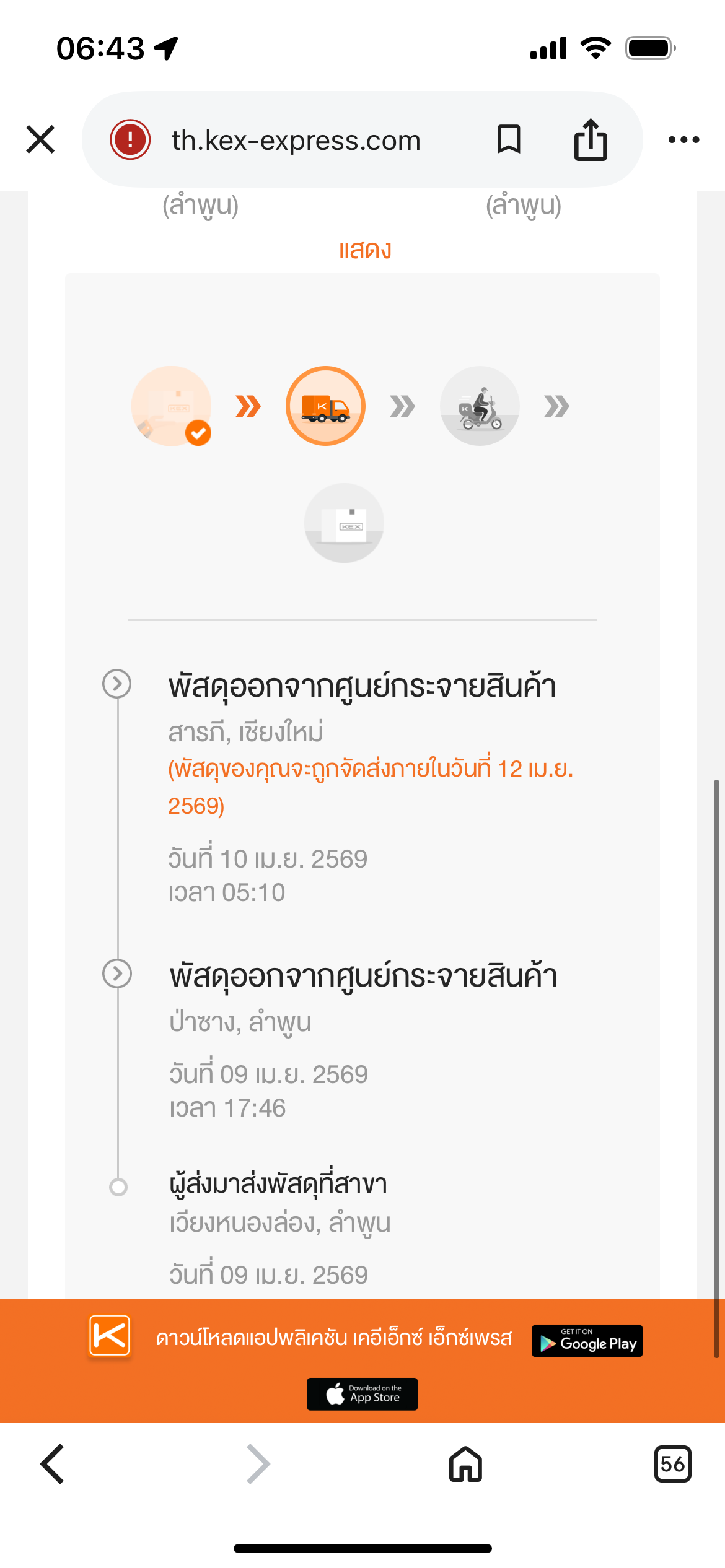Bookmark this tracking page

(x=509, y=139)
